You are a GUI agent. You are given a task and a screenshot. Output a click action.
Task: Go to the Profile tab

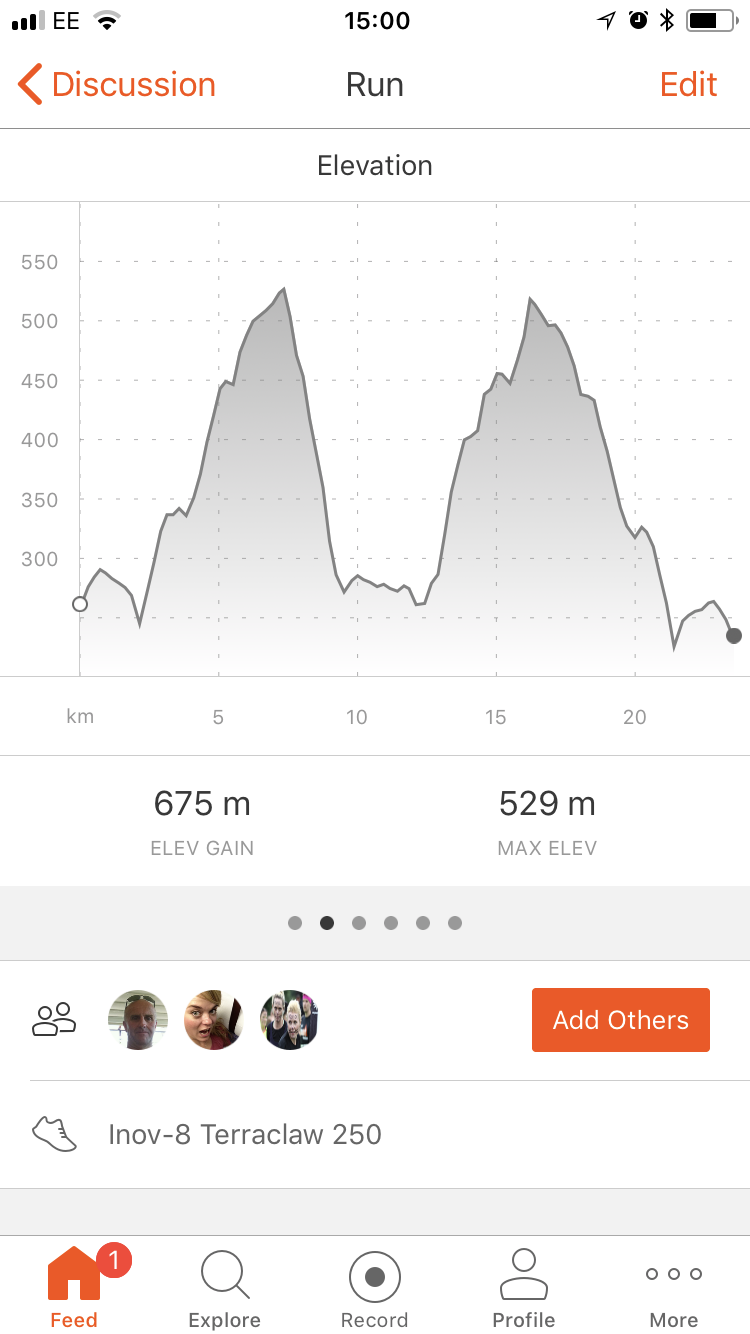tap(524, 1288)
